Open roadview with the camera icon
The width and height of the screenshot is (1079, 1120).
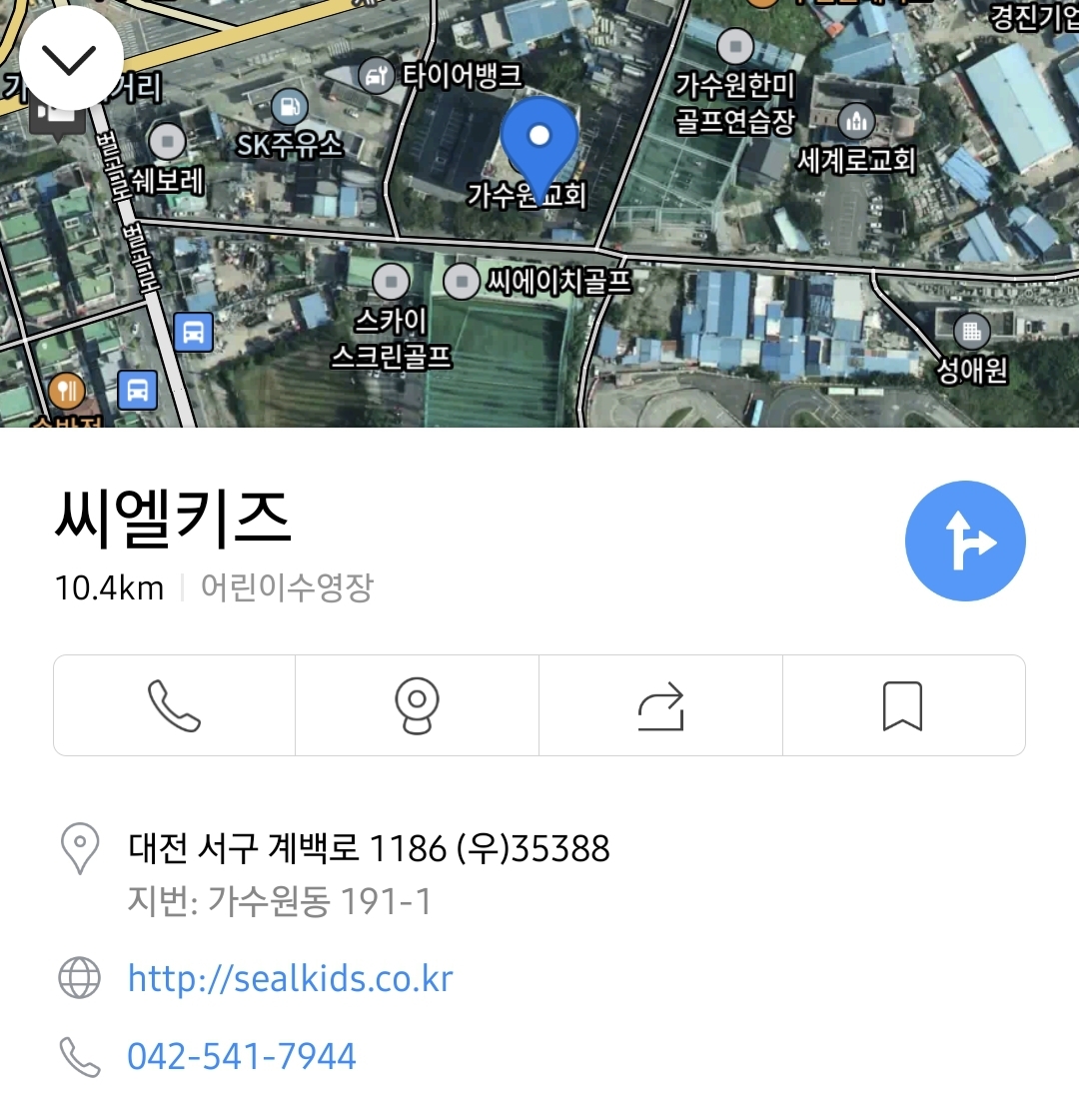pos(417,704)
